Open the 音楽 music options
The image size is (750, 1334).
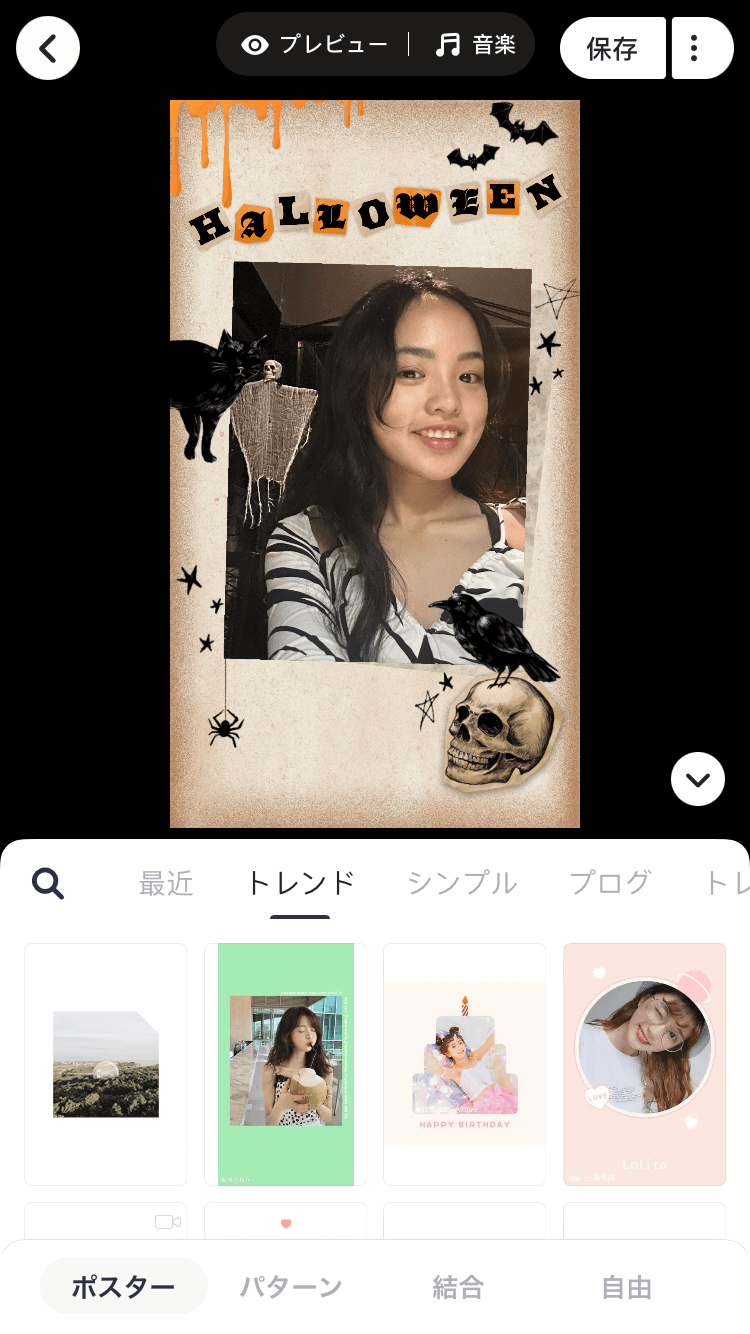click(476, 45)
